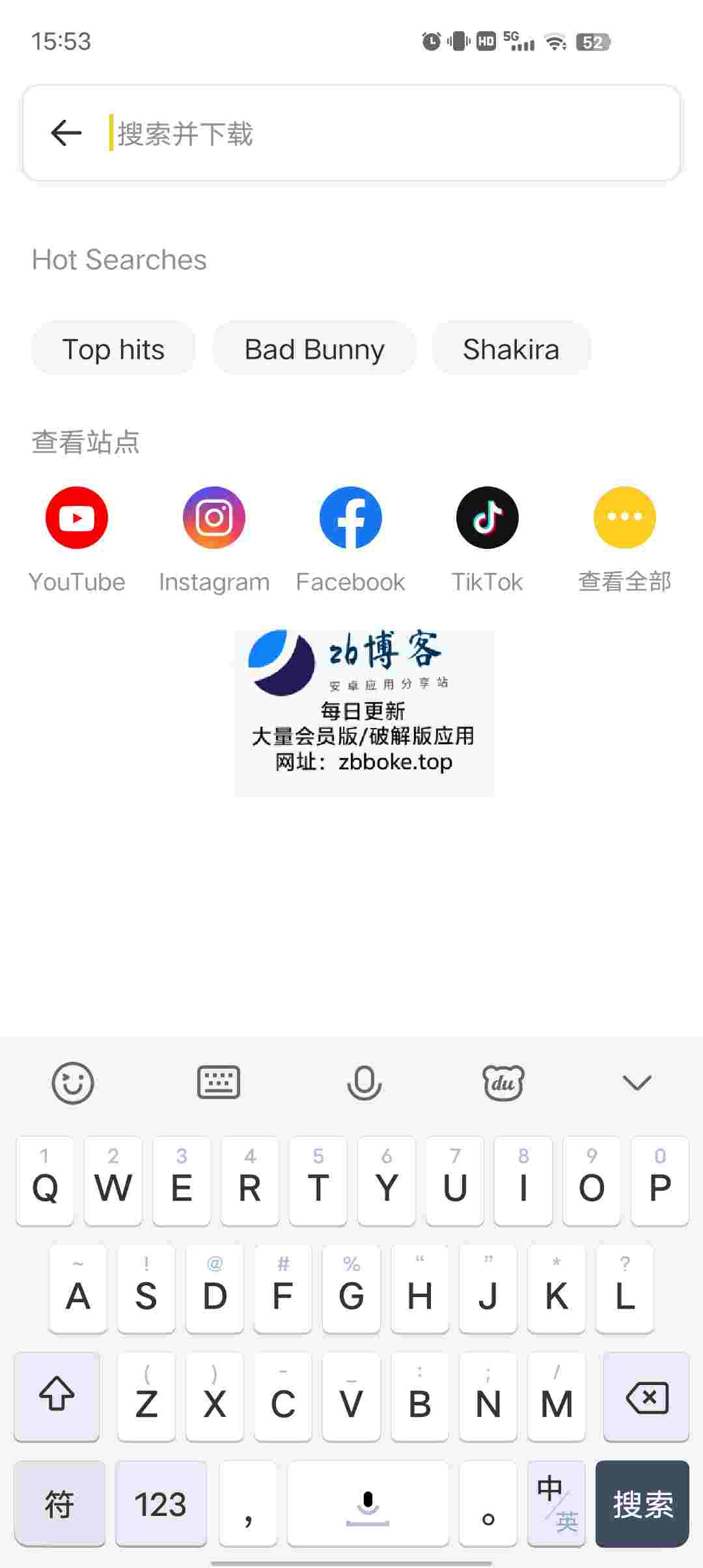
Task: Tap the 搜索 key on the keyboard
Action: click(642, 1504)
